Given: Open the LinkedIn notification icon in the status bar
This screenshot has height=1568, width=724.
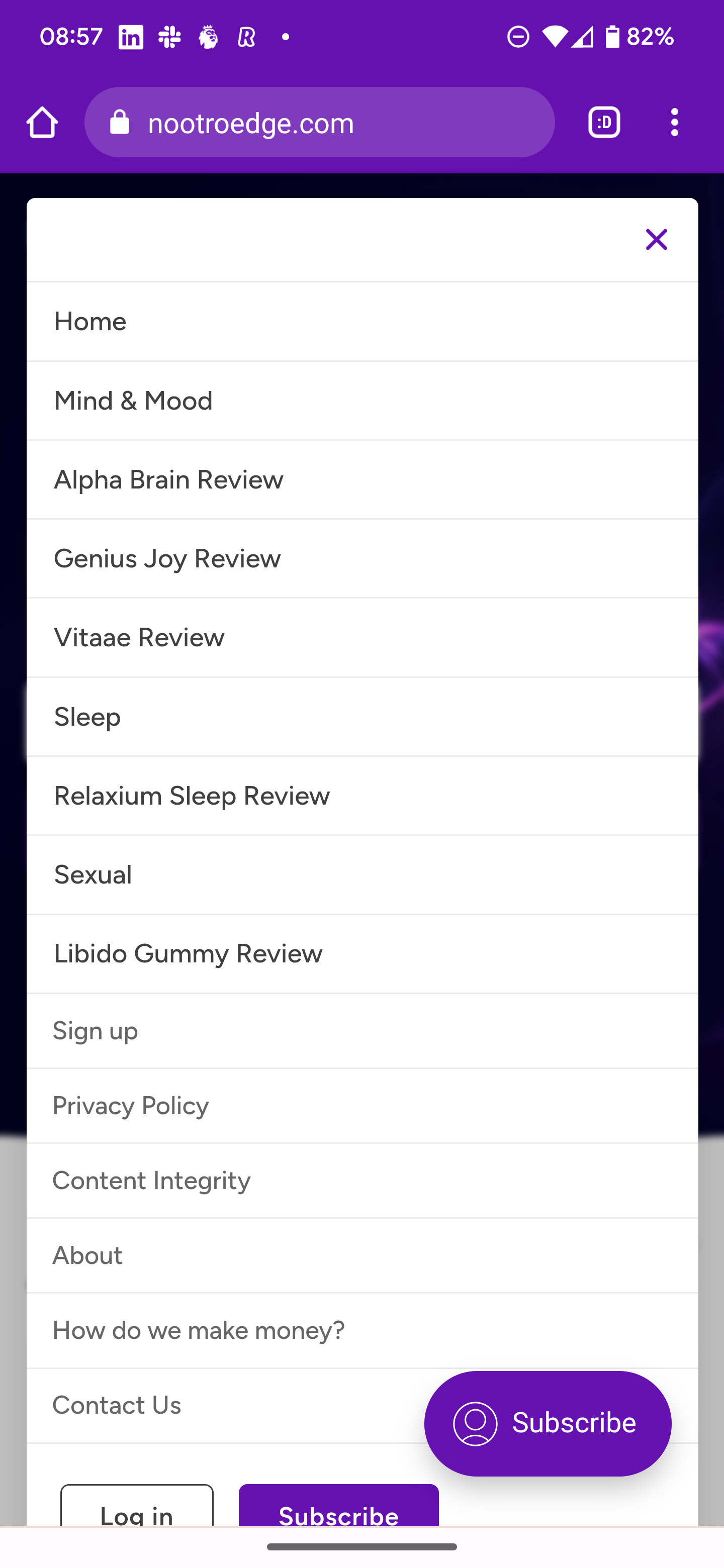Looking at the screenshot, I should click(x=130, y=37).
